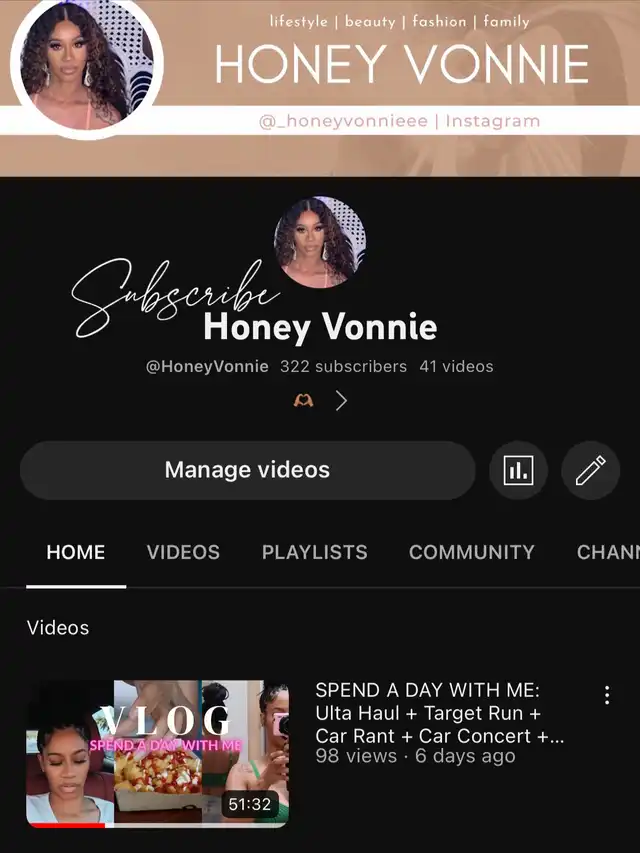
Task: Expand channel description with the chevron arrow
Action: tap(341, 401)
